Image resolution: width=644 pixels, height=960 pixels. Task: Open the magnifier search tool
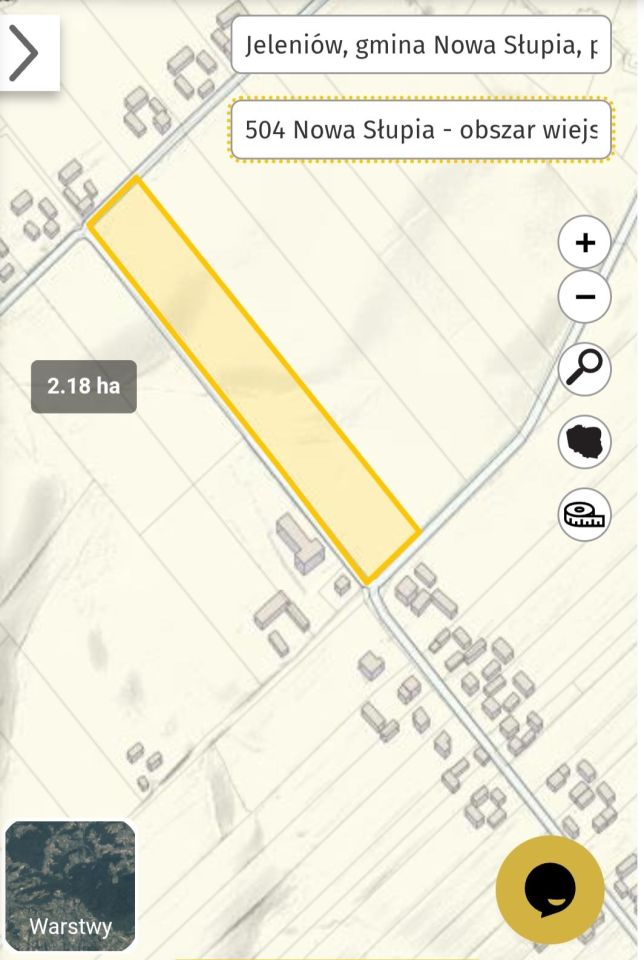[x=585, y=368]
